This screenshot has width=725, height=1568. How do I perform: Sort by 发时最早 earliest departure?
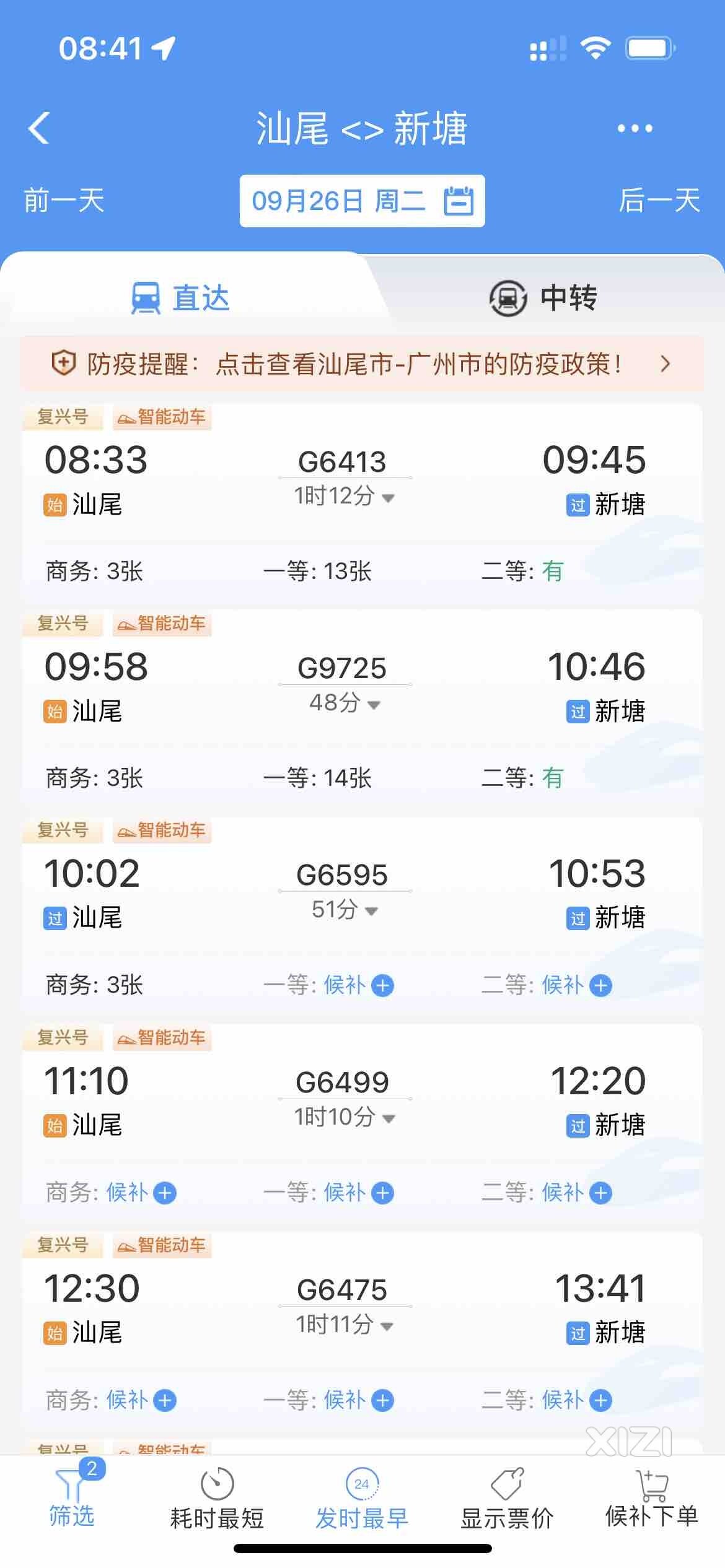(x=362, y=1500)
